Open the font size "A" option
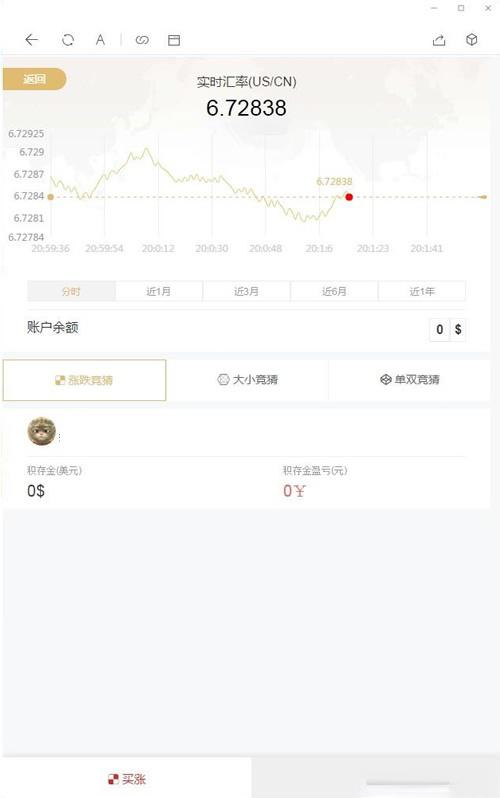Image resolution: width=500 pixels, height=798 pixels. 100,40
